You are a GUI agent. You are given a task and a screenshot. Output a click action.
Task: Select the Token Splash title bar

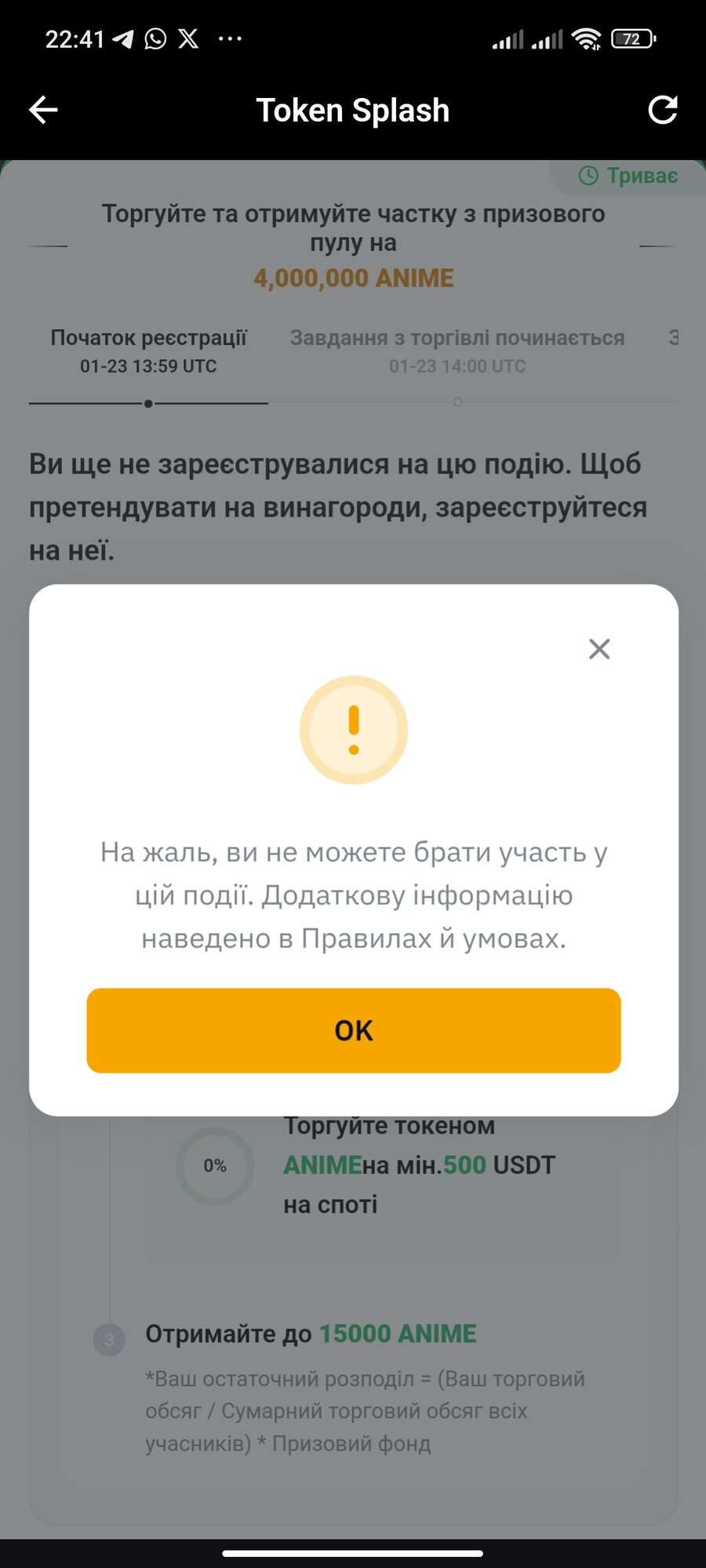353,109
